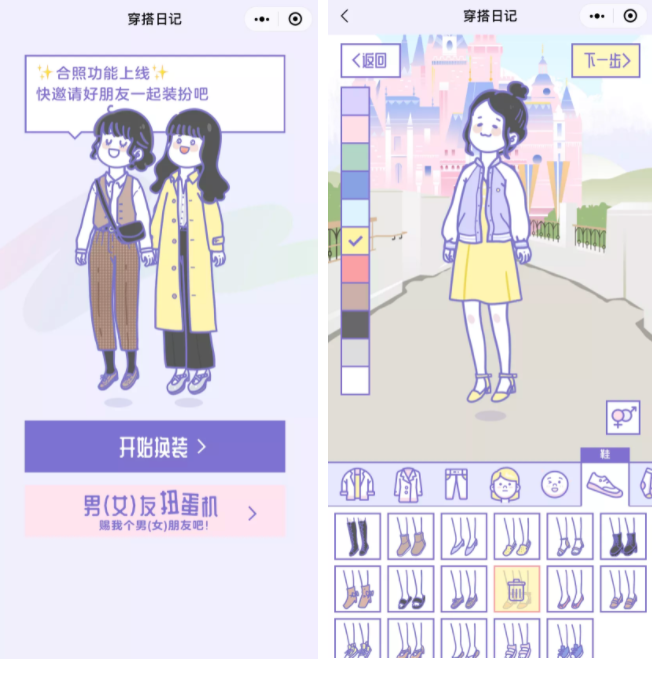Select the dark gray color swatch
652x674 pixels.
[x=355, y=324]
